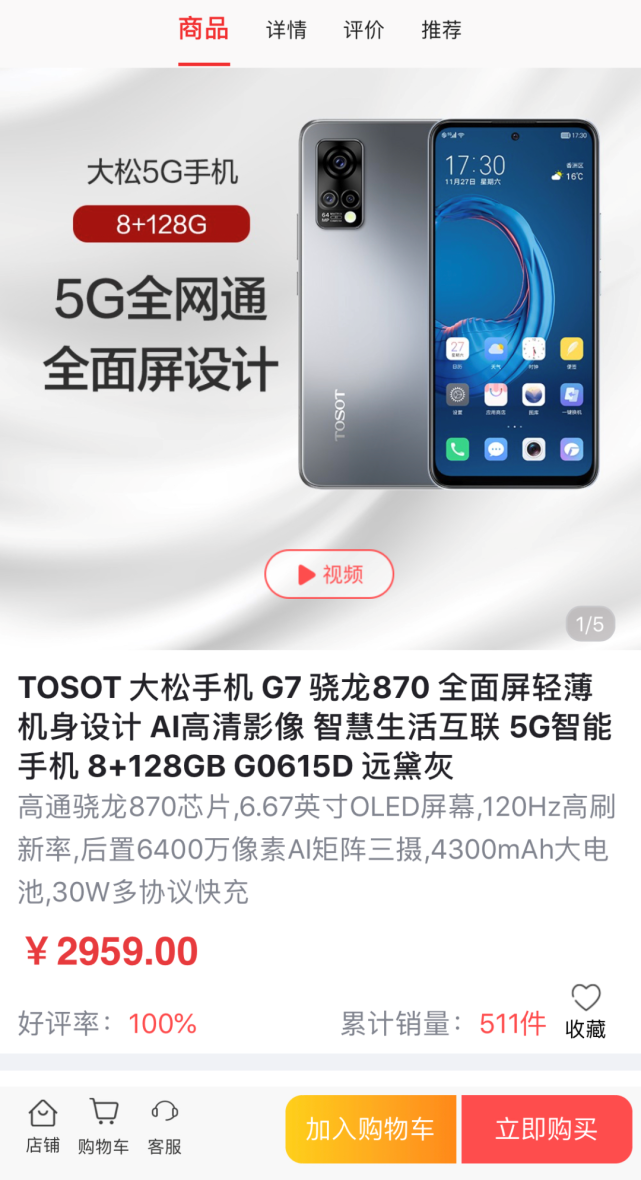
Task: Open the 推荐 tab
Action: [x=441, y=30]
